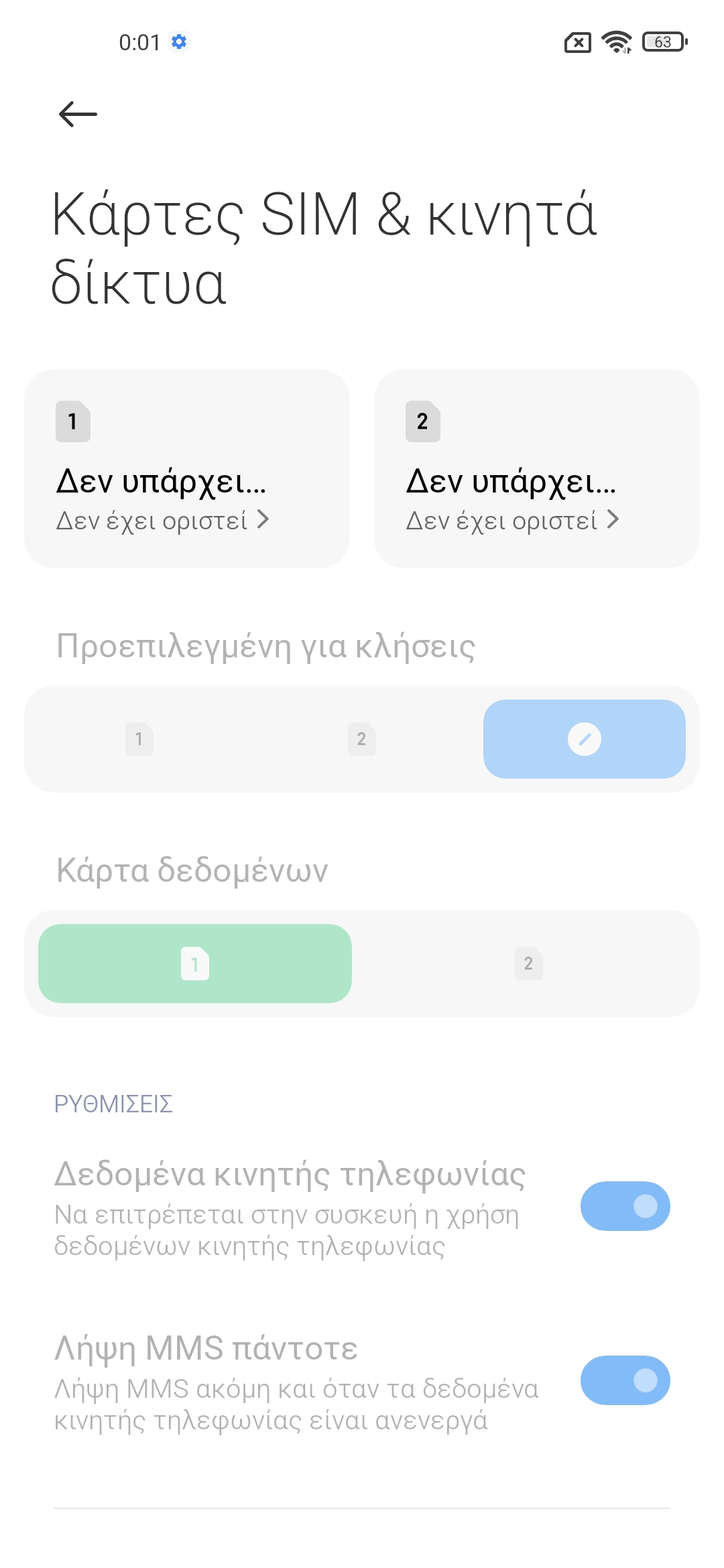Toggle Λήψη MMS πάντοτε switch
The image size is (724, 1568).
click(625, 1380)
